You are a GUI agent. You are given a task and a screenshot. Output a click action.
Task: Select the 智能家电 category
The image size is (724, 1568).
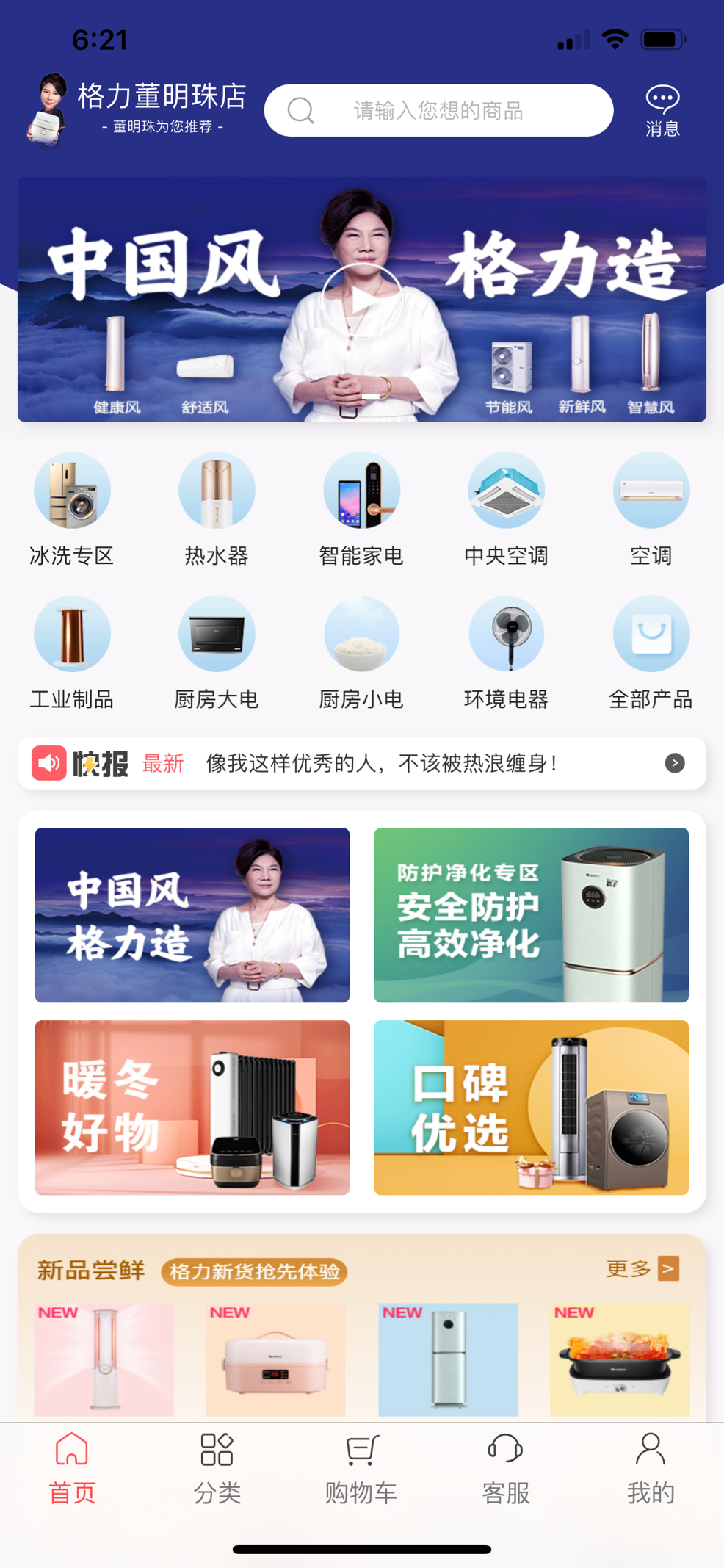(x=361, y=508)
